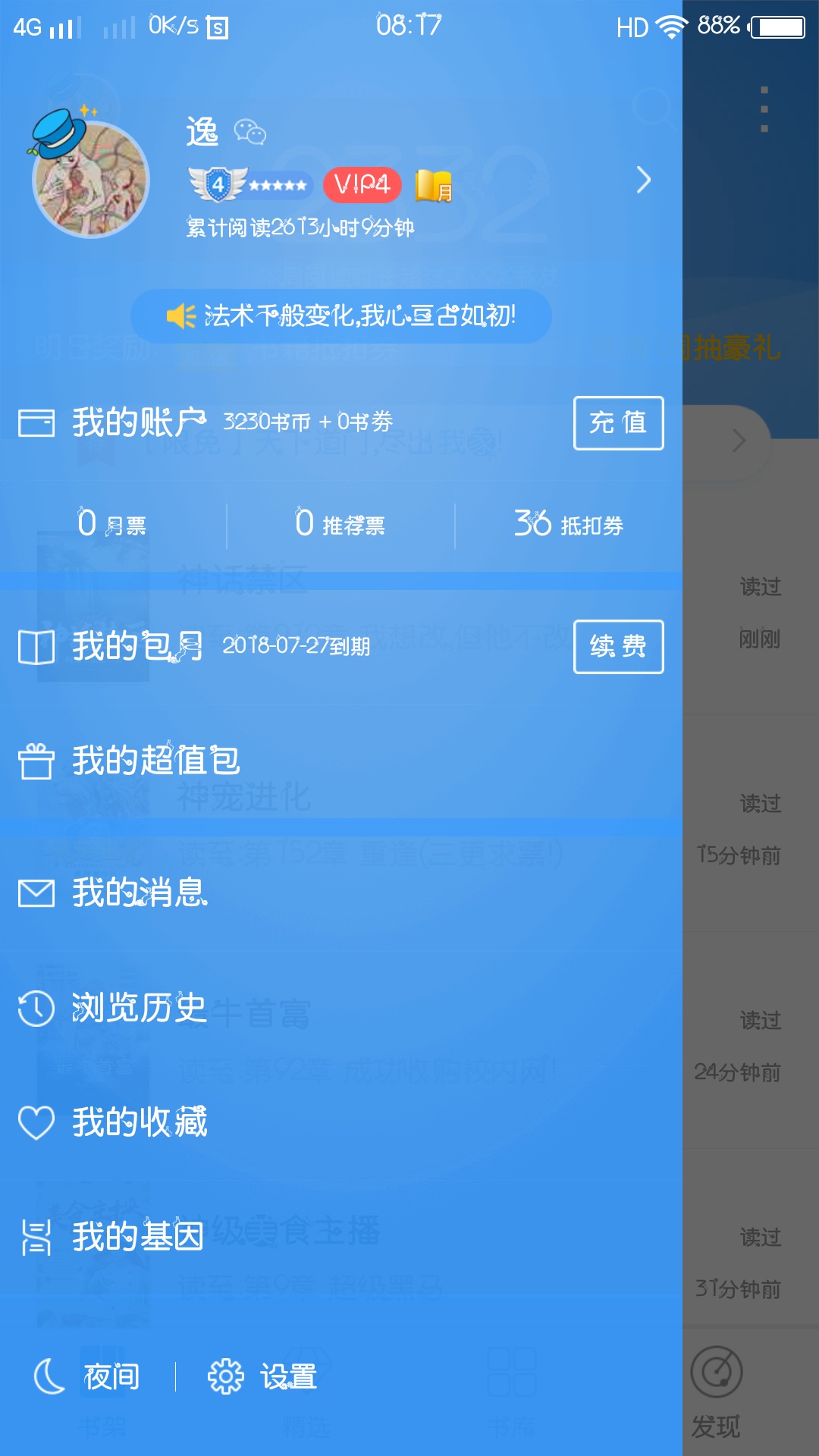Tap the announcement banner with speaker icon
The width and height of the screenshot is (819, 1456).
(x=341, y=315)
